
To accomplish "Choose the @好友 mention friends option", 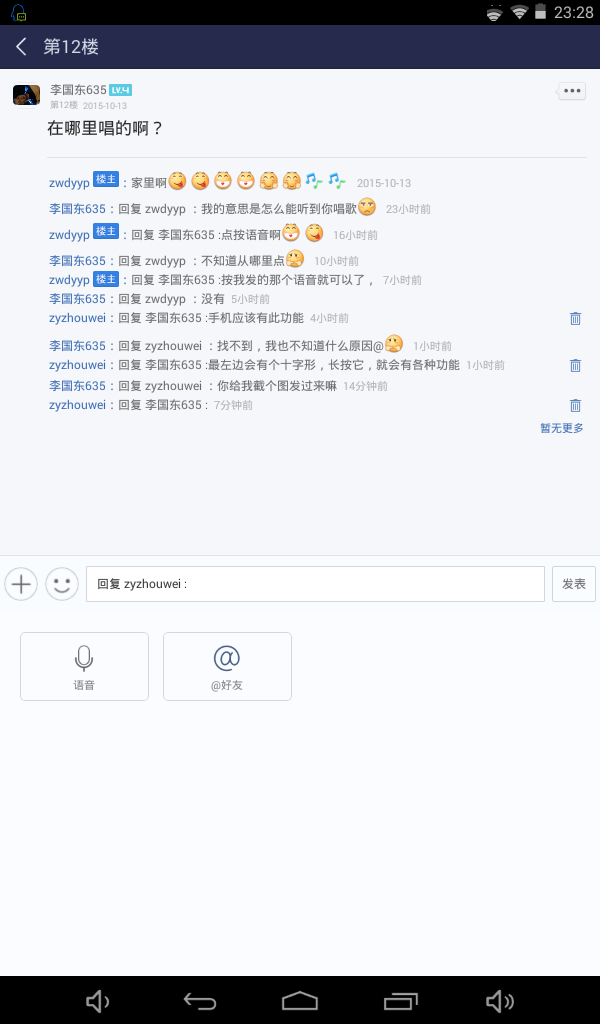I will click(x=227, y=666).
